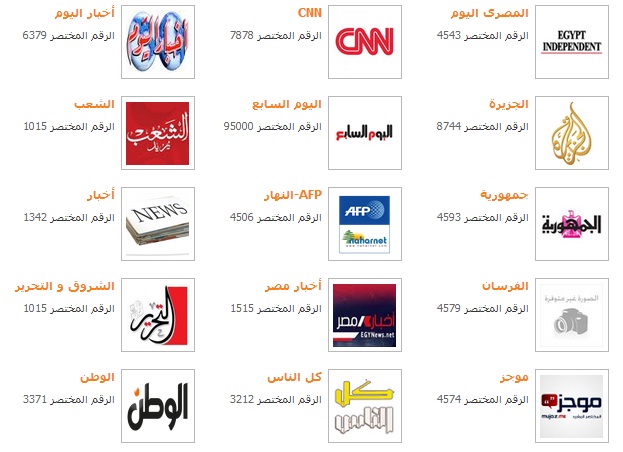Open the CNN news service
Image resolution: width=623 pixels, height=452 pixels.
(x=364, y=41)
